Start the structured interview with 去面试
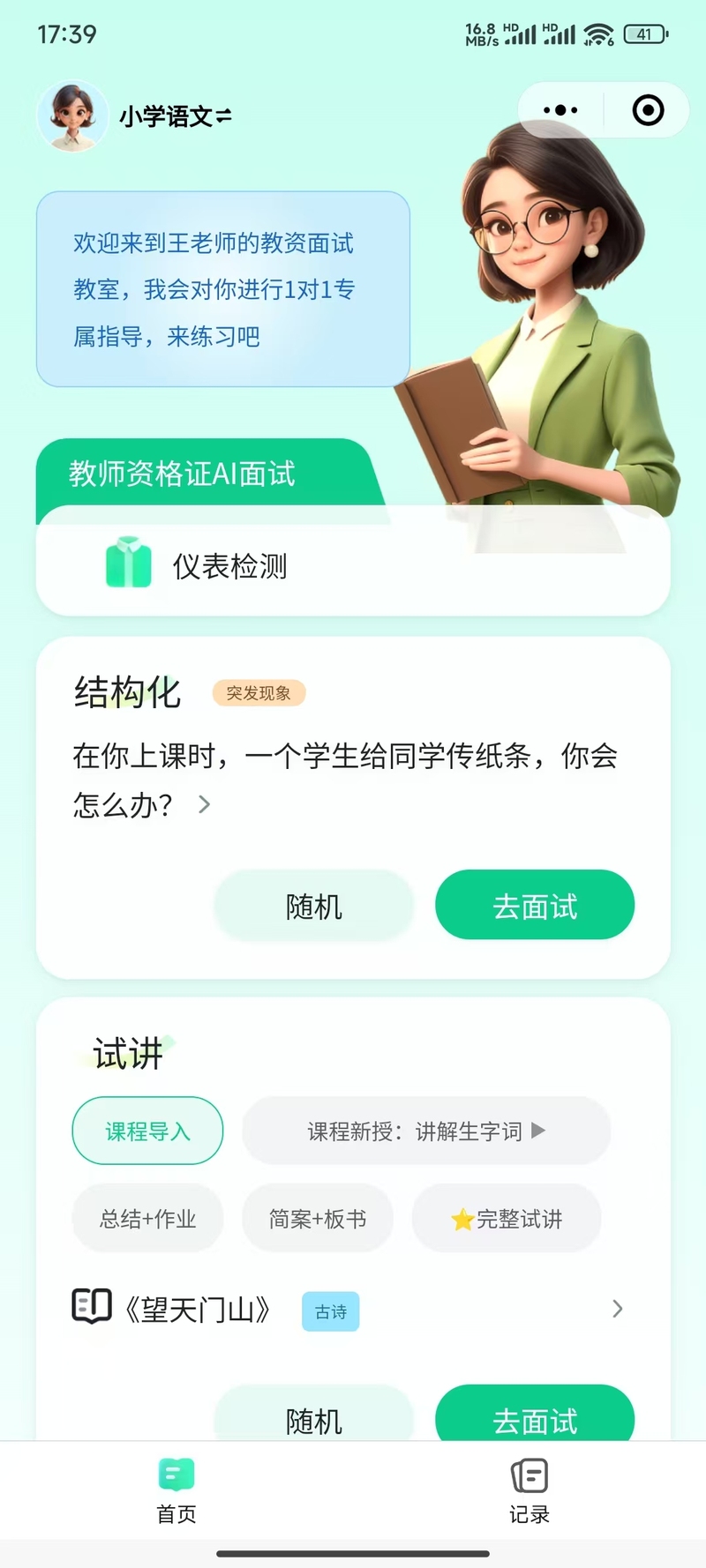 [x=535, y=906]
